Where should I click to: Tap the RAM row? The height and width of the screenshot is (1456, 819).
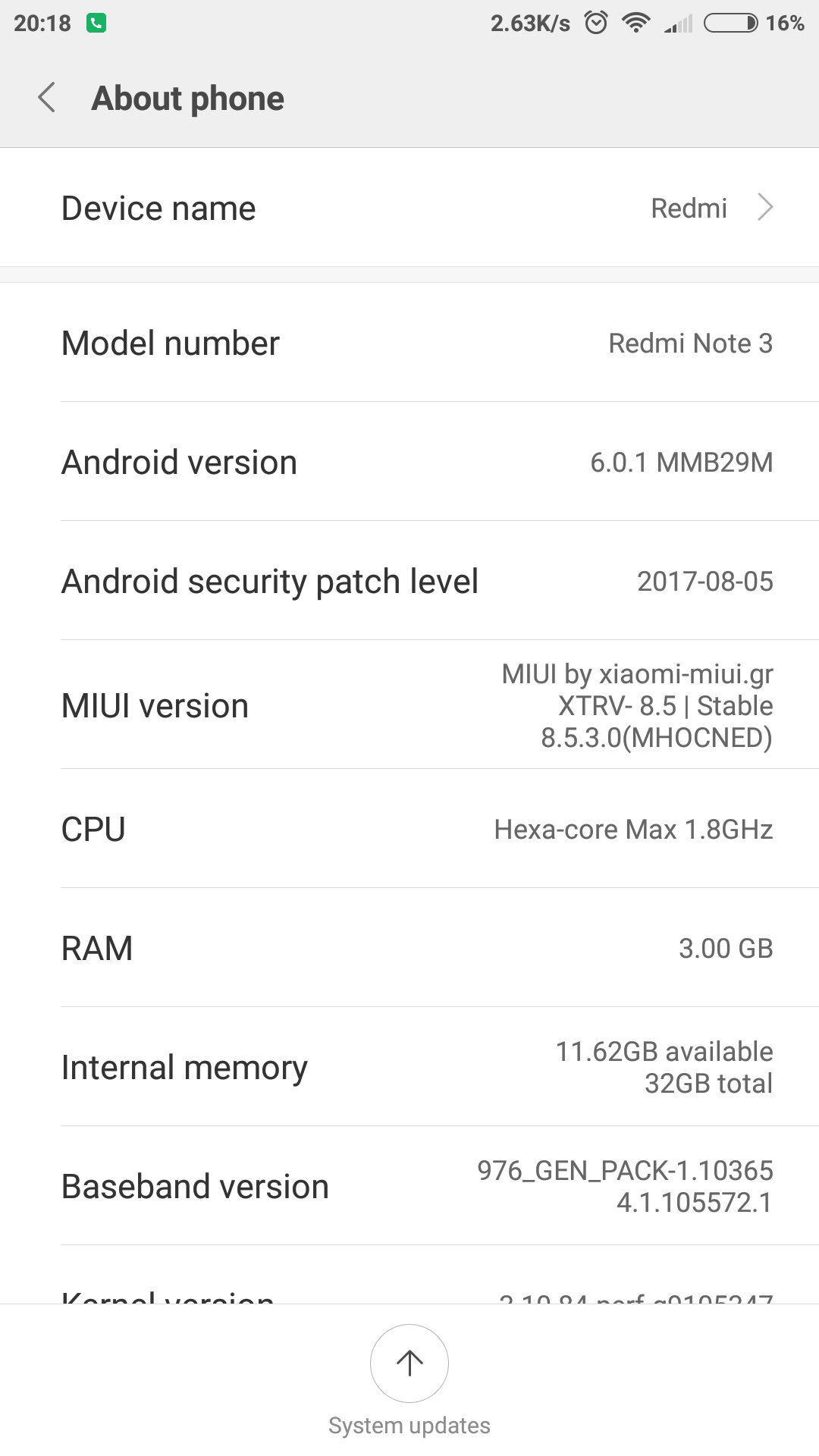coord(409,948)
